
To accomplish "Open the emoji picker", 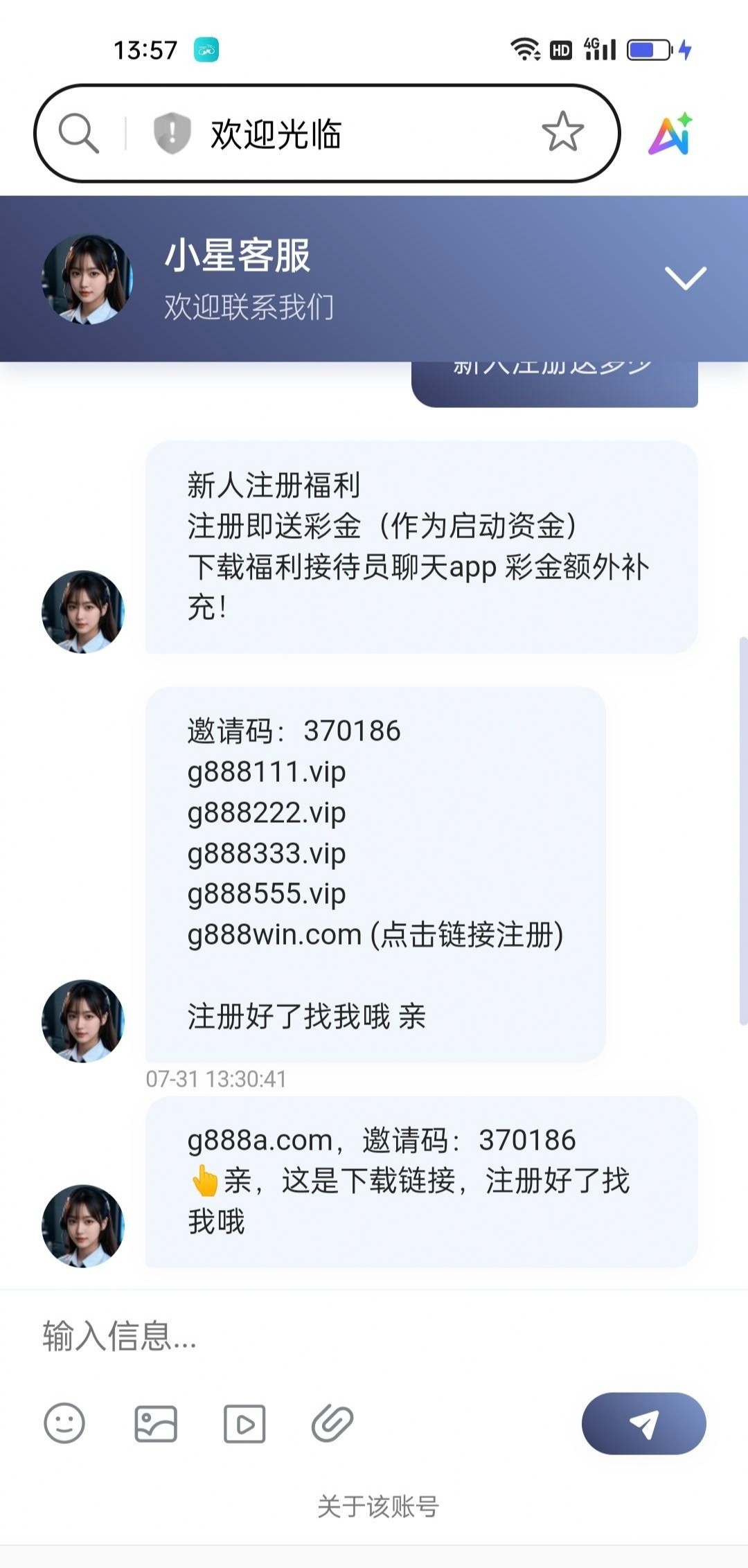I will pyautogui.click(x=64, y=1423).
